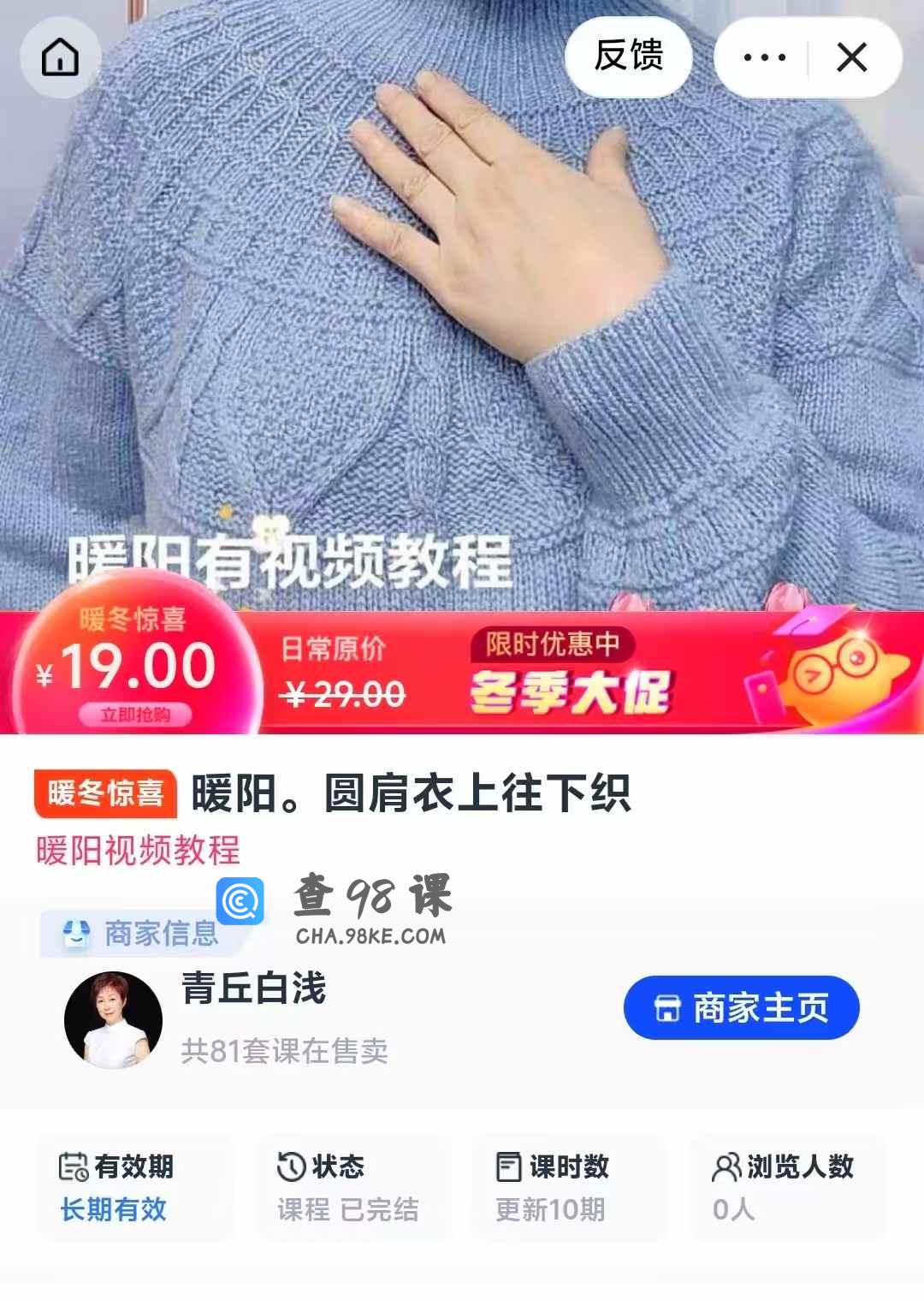This screenshot has width=924, height=1300.
Task: Open the three-dot more menu
Action: [764, 57]
